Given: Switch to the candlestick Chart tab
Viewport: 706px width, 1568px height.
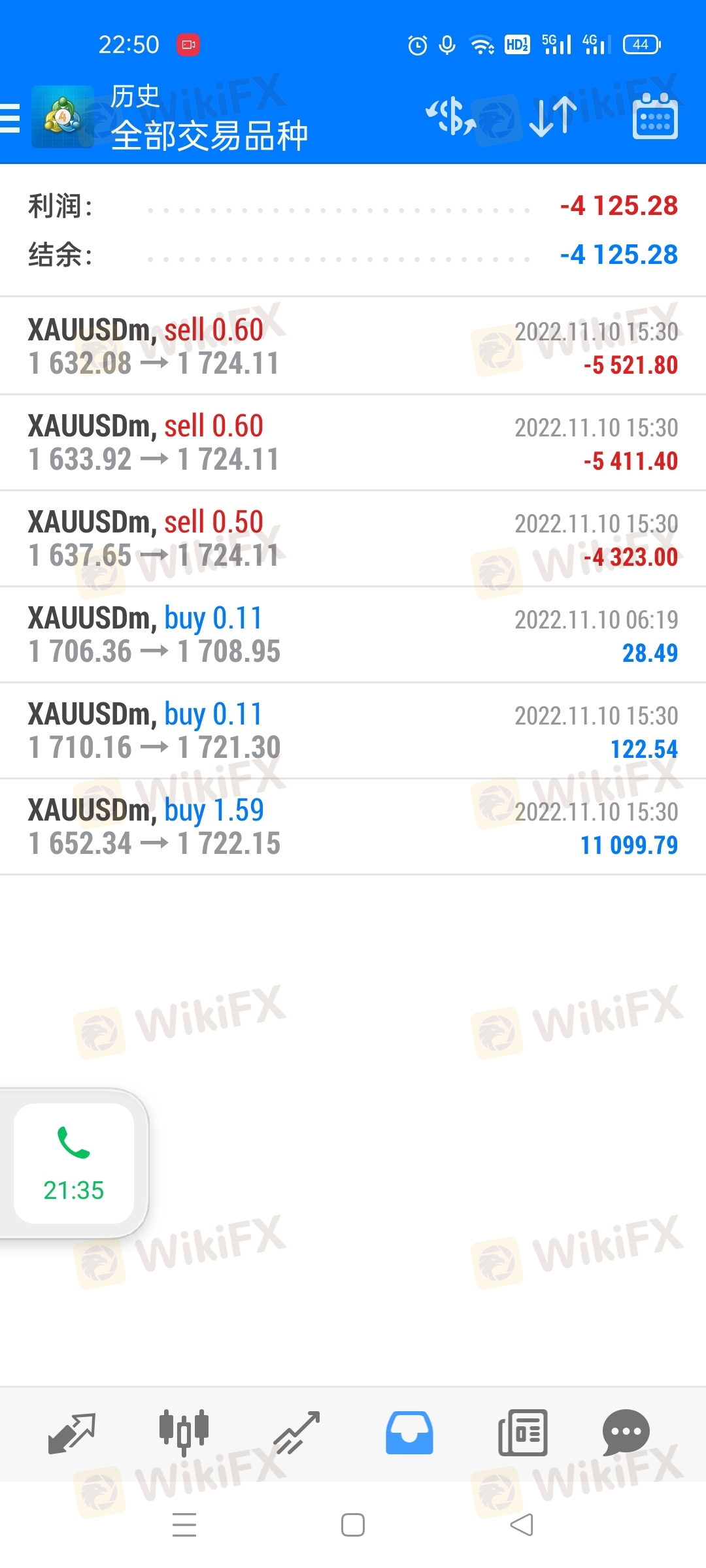Looking at the screenshot, I should click(x=184, y=1433).
